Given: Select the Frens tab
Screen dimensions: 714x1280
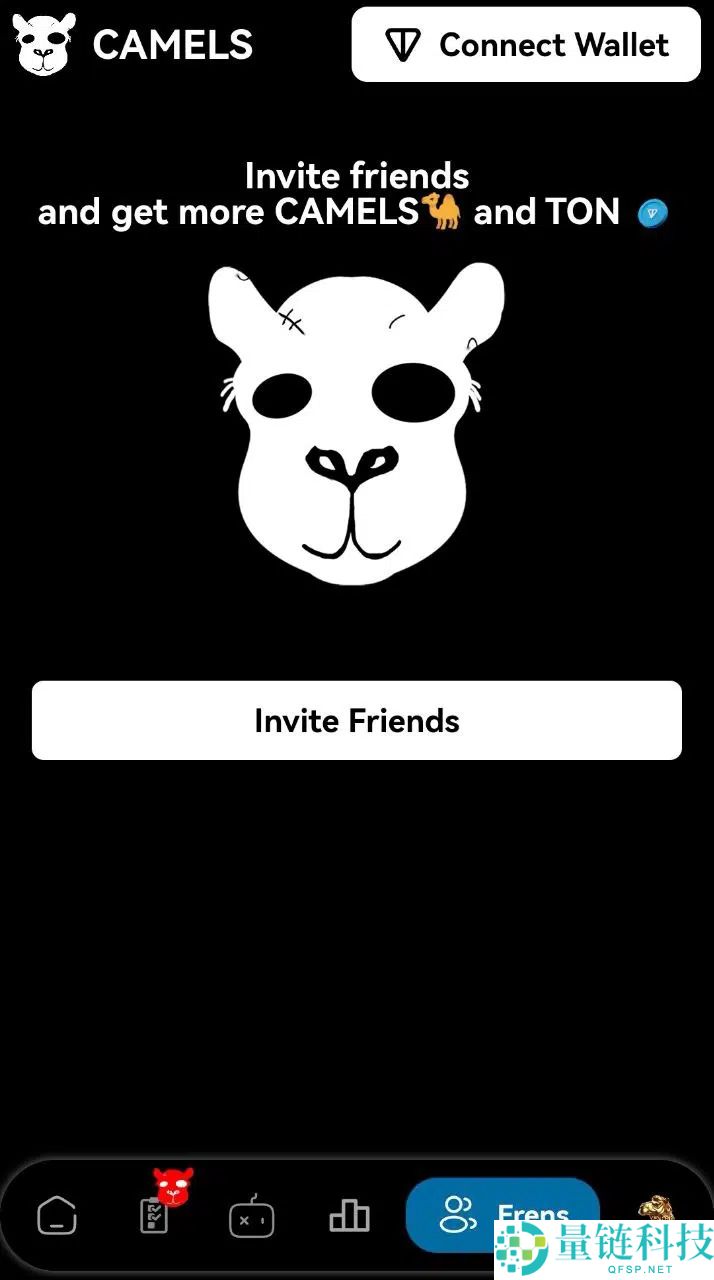Looking at the screenshot, I should click(x=502, y=1214).
